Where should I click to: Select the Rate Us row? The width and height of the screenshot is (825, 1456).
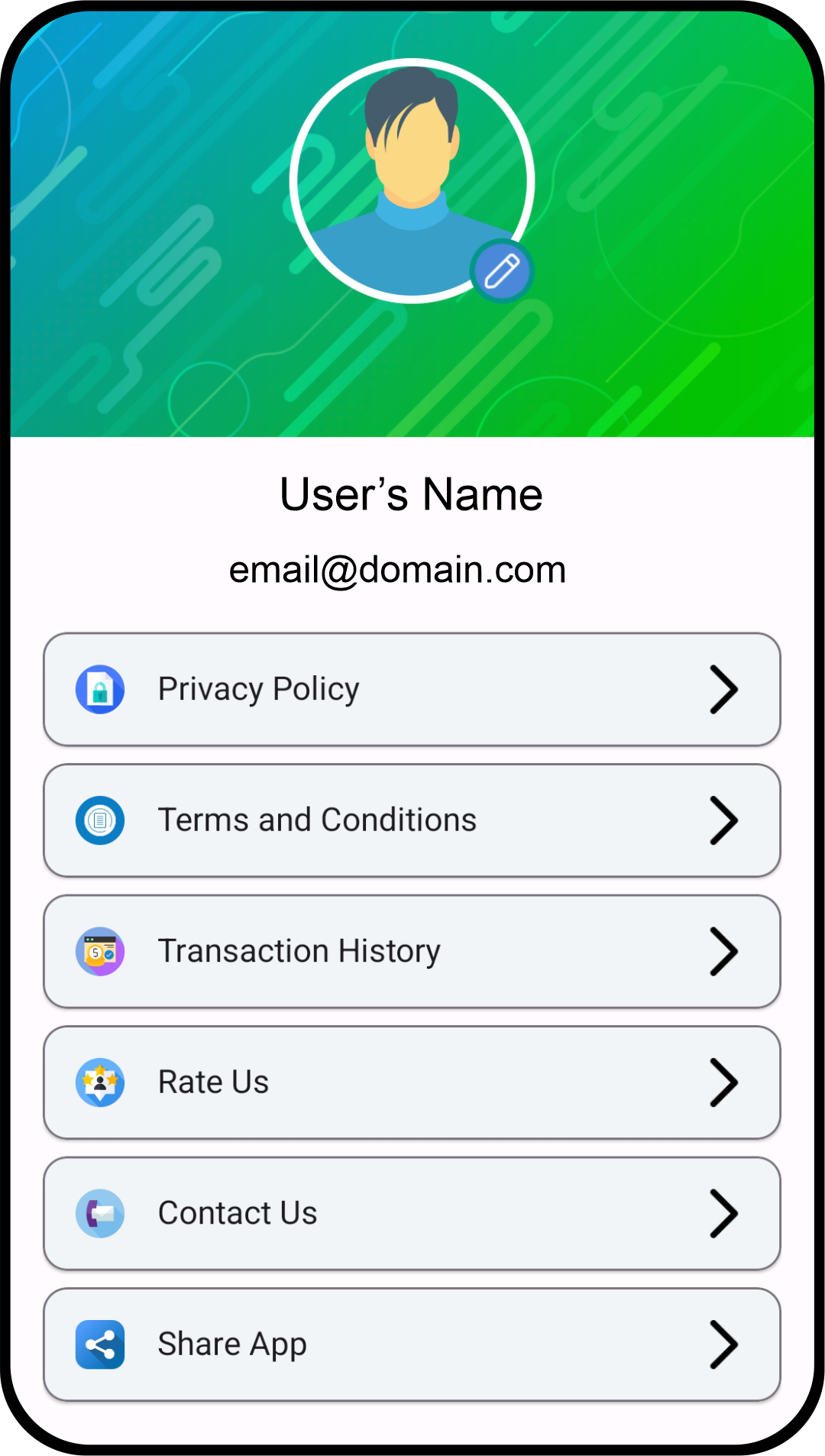click(x=412, y=1082)
